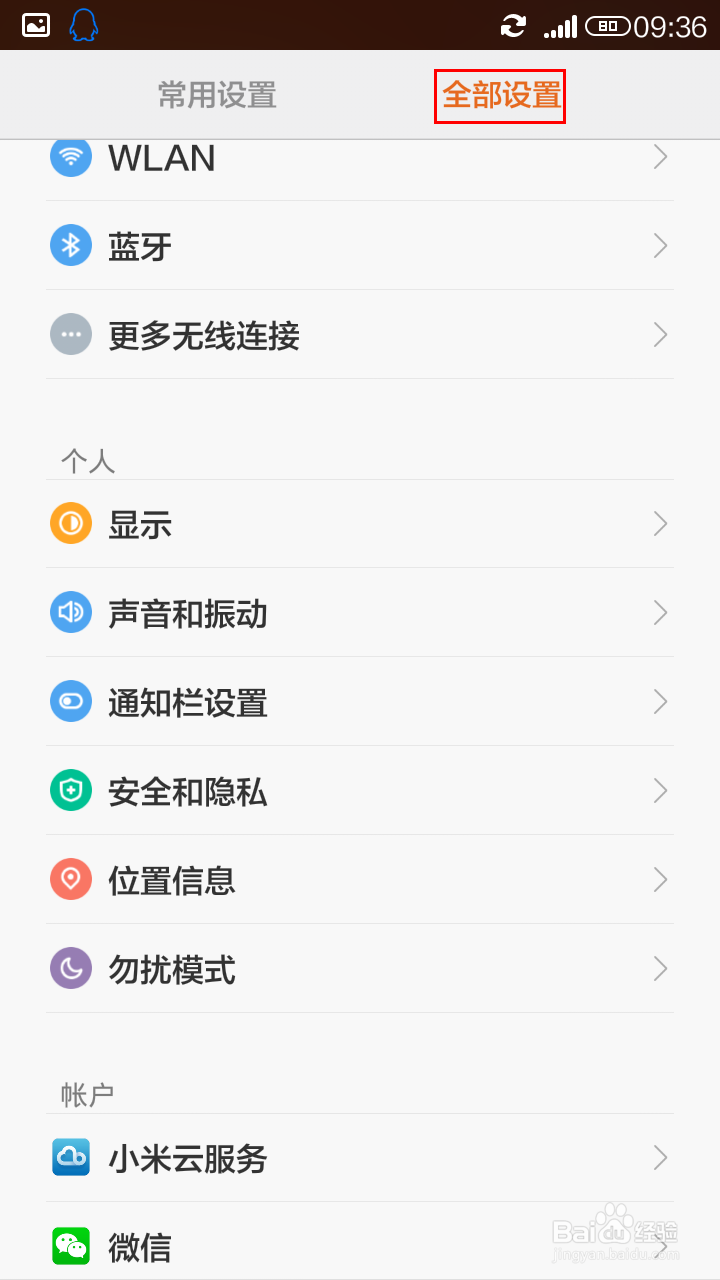This screenshot has height=1280, width=720.
Task: Expand 蓝牙 settings with the right arrow
Action: click(x=660, y=245)
